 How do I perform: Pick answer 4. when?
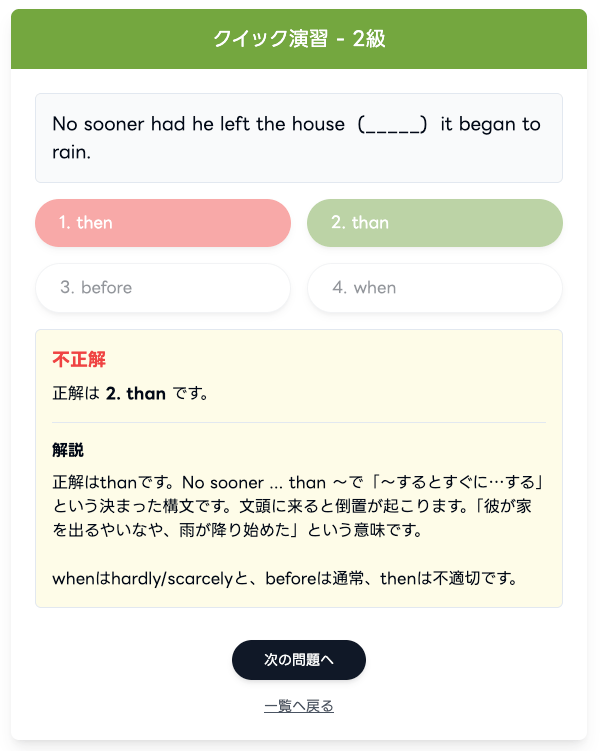click(434, 288)
